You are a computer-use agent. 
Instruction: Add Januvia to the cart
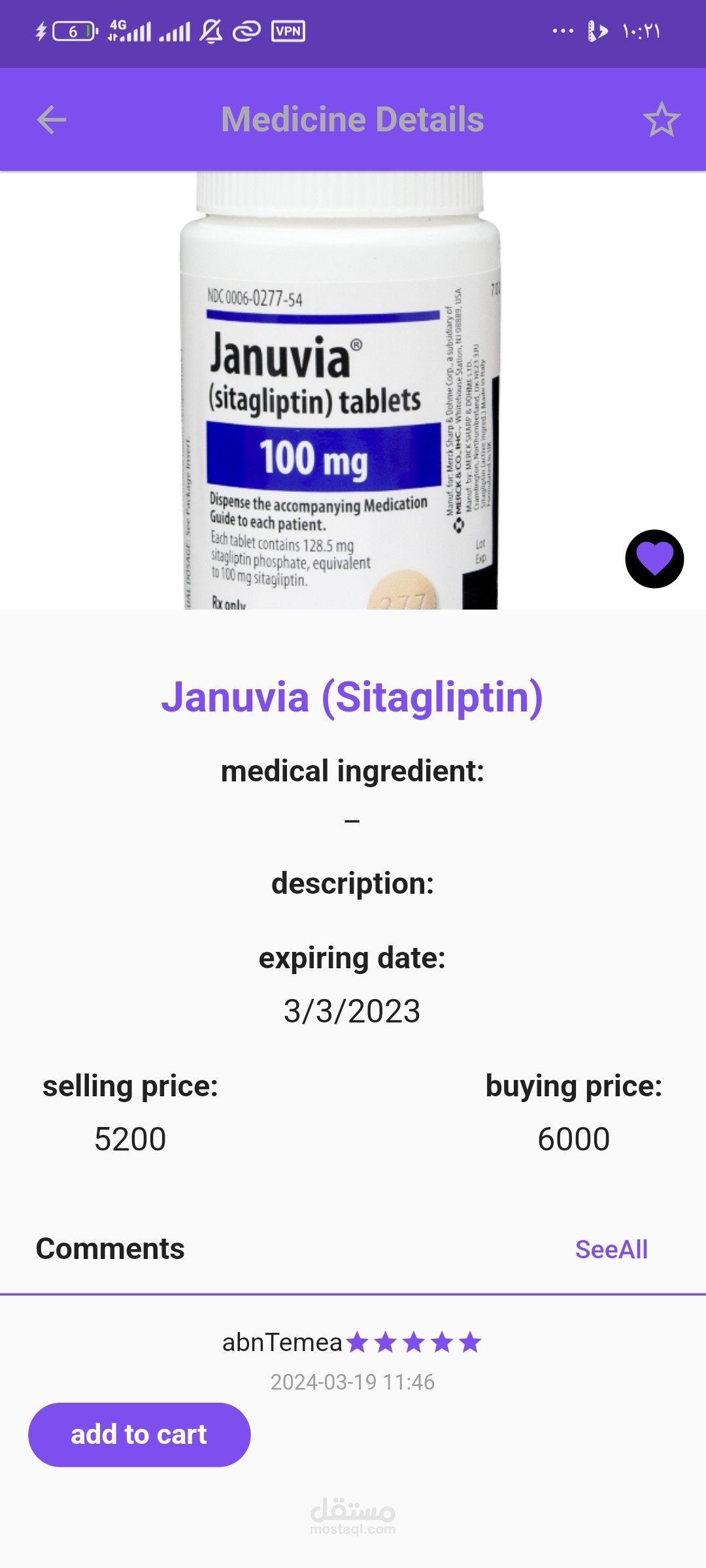pyautogui.click(x=139, y=1435)
